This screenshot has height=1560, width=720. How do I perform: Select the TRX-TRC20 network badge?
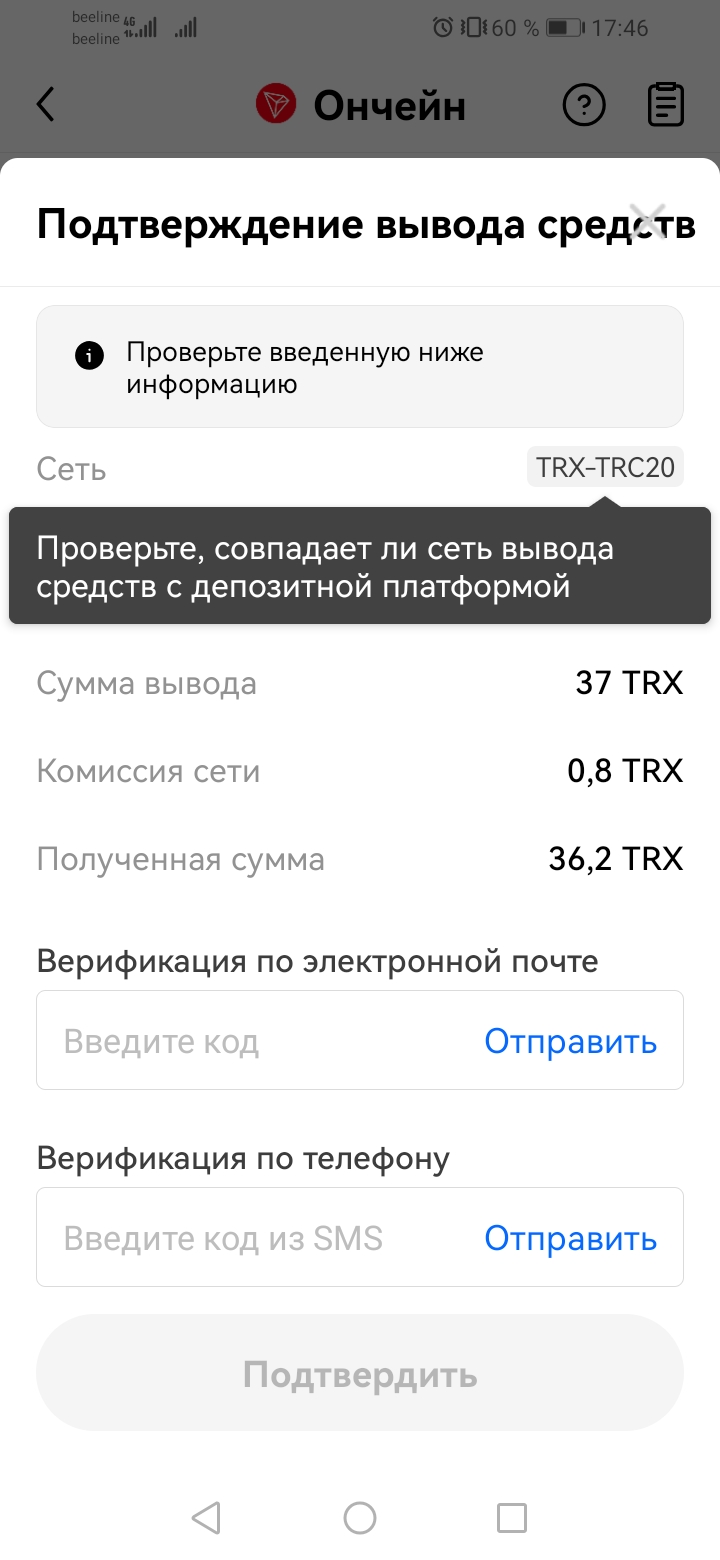[604, 467]
